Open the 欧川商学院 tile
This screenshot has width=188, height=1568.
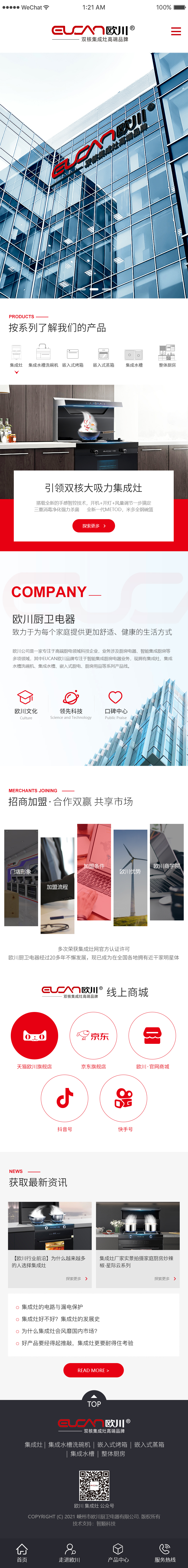pos(167,871)
